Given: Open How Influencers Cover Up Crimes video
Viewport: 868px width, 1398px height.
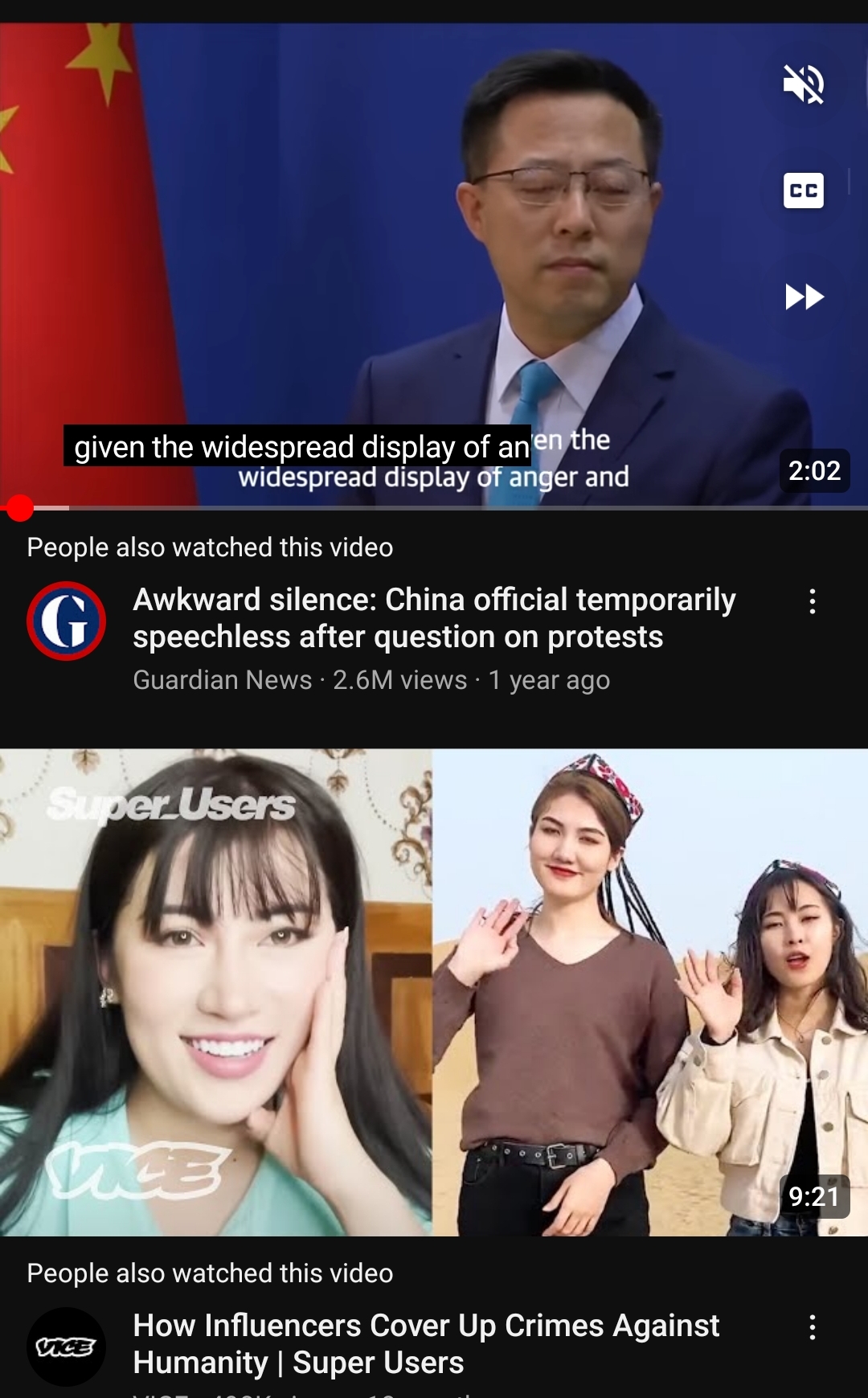Looking at the screenshot, I should tap(426, 1344).
